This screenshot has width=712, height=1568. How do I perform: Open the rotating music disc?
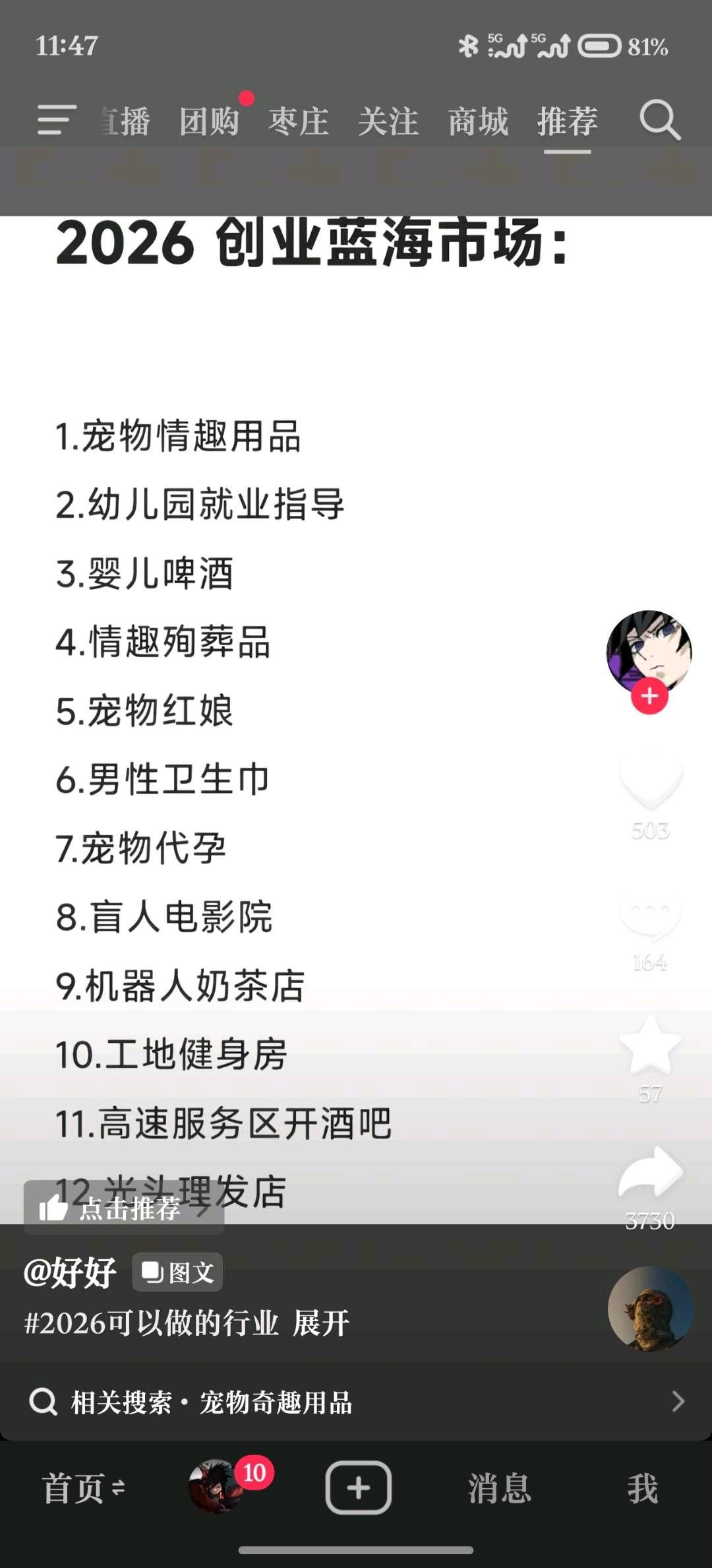[650, 1308]
